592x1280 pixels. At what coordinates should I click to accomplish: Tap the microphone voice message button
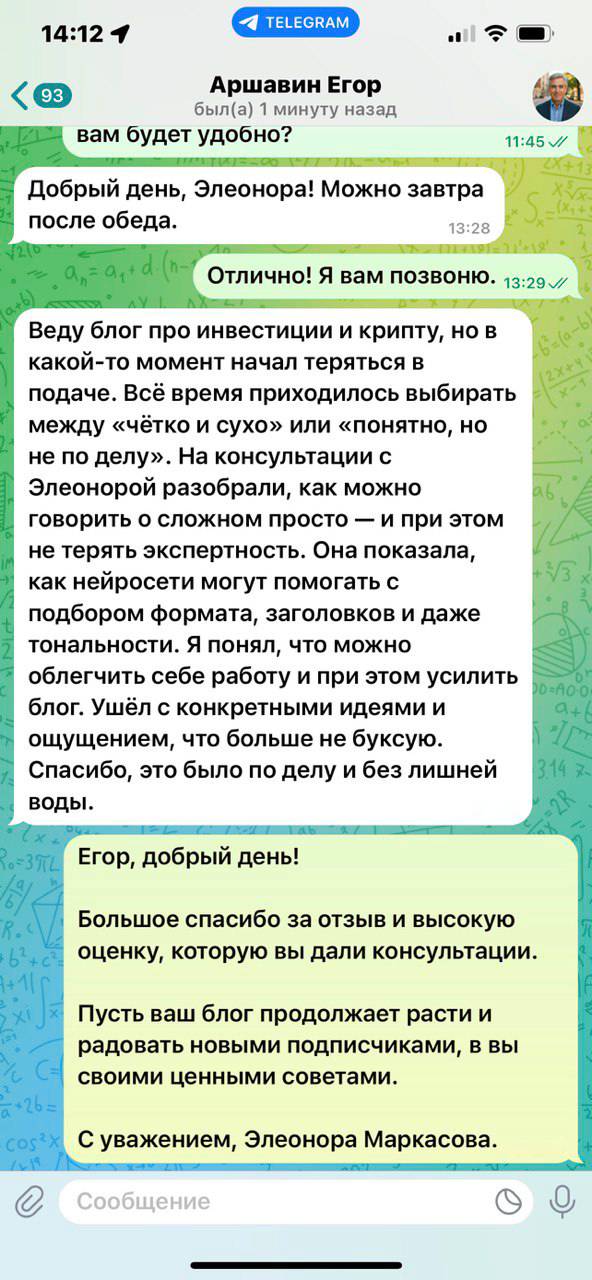coord(563,1201)
